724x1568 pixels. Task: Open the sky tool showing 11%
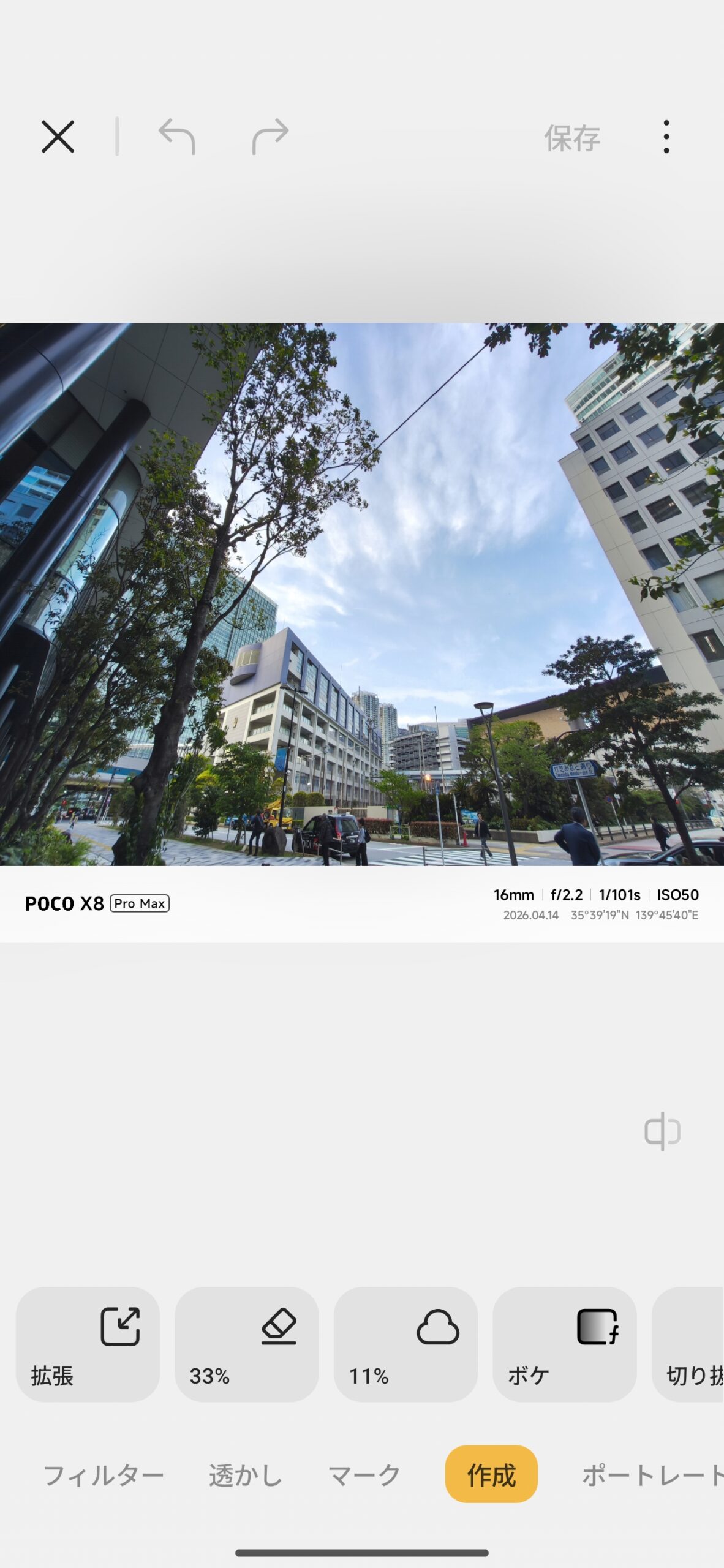(405, 1344)
